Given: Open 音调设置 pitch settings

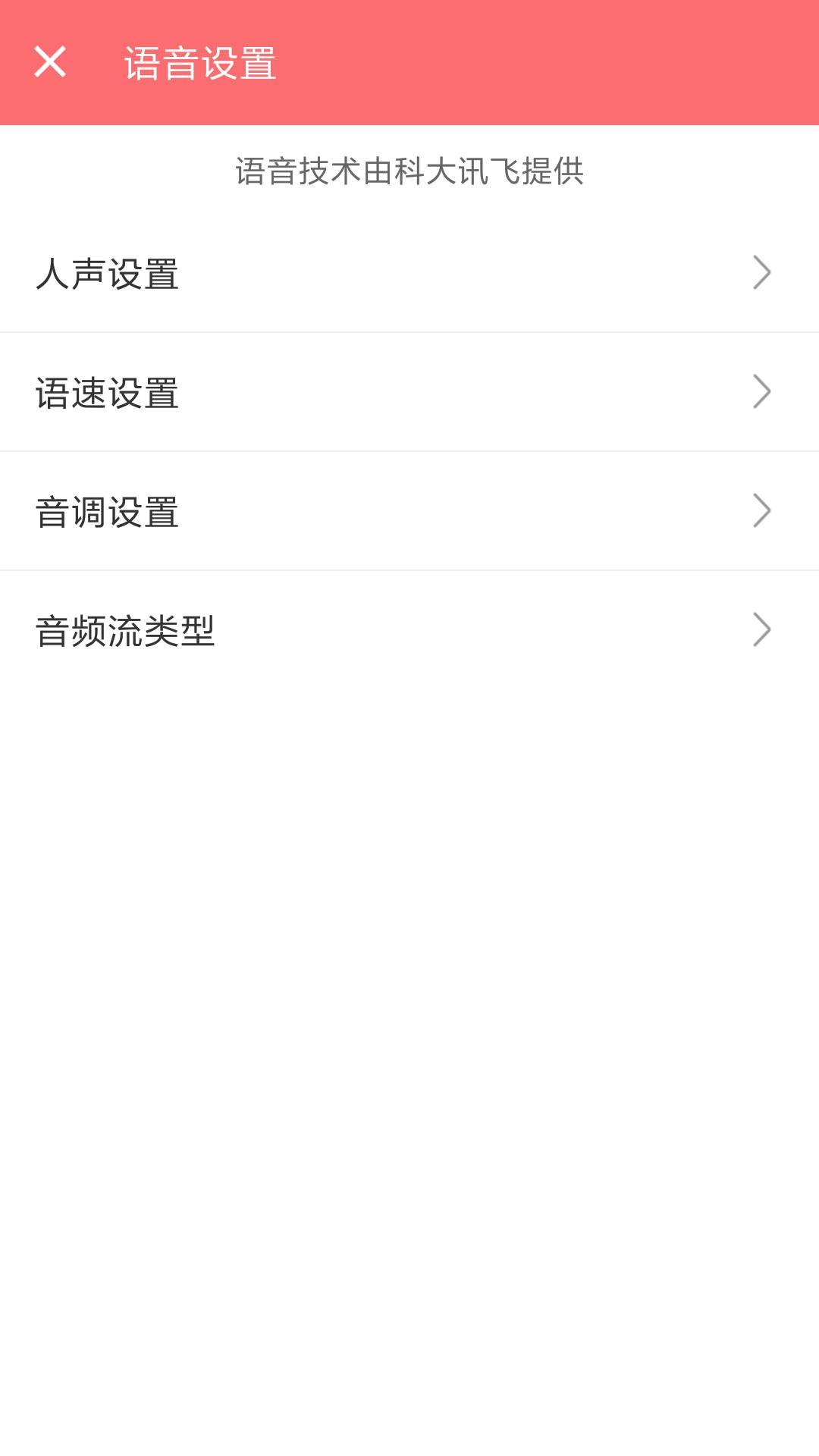Looking at the screenshot, I should 409,510.
